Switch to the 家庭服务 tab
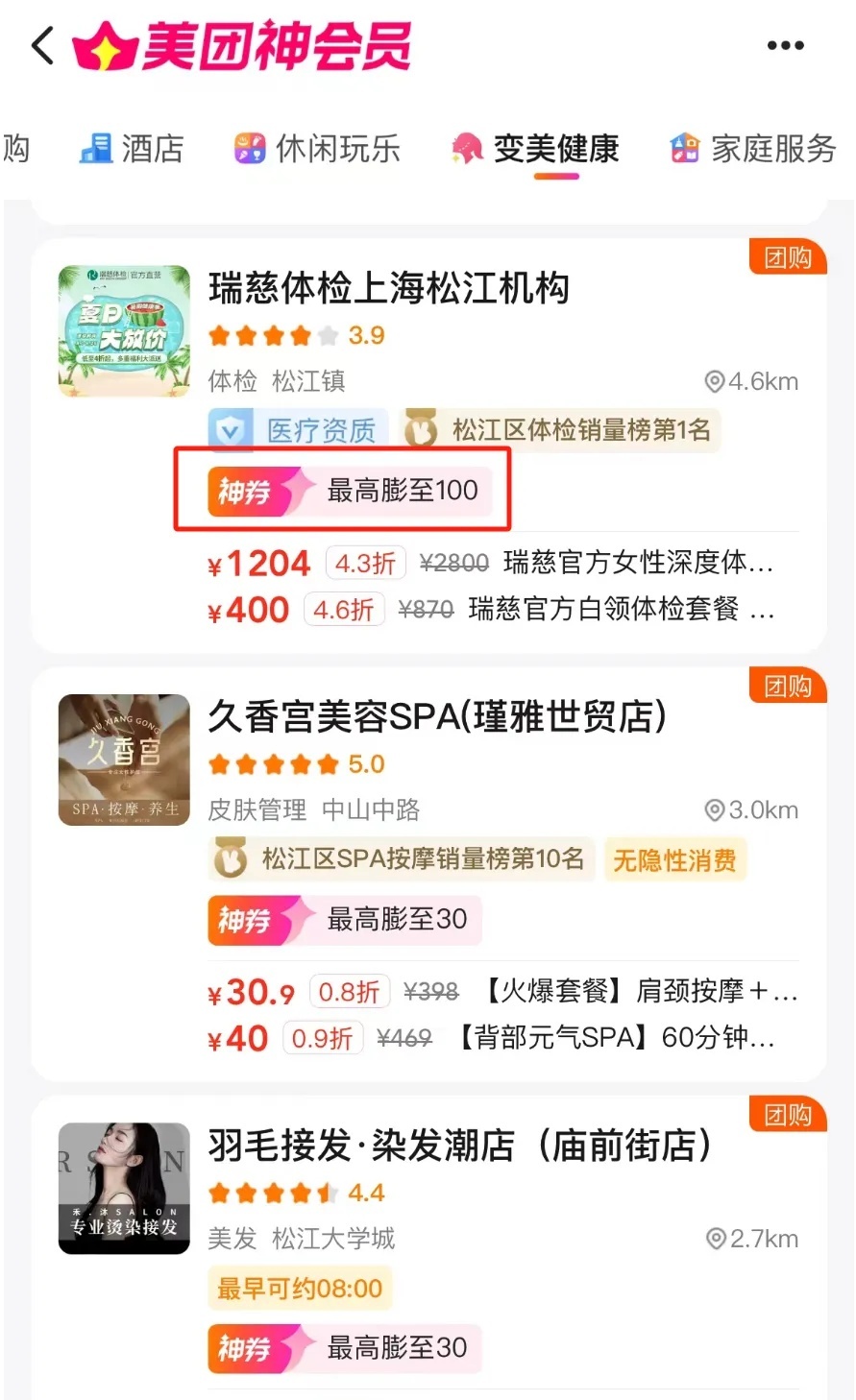 tap(753, 149)
